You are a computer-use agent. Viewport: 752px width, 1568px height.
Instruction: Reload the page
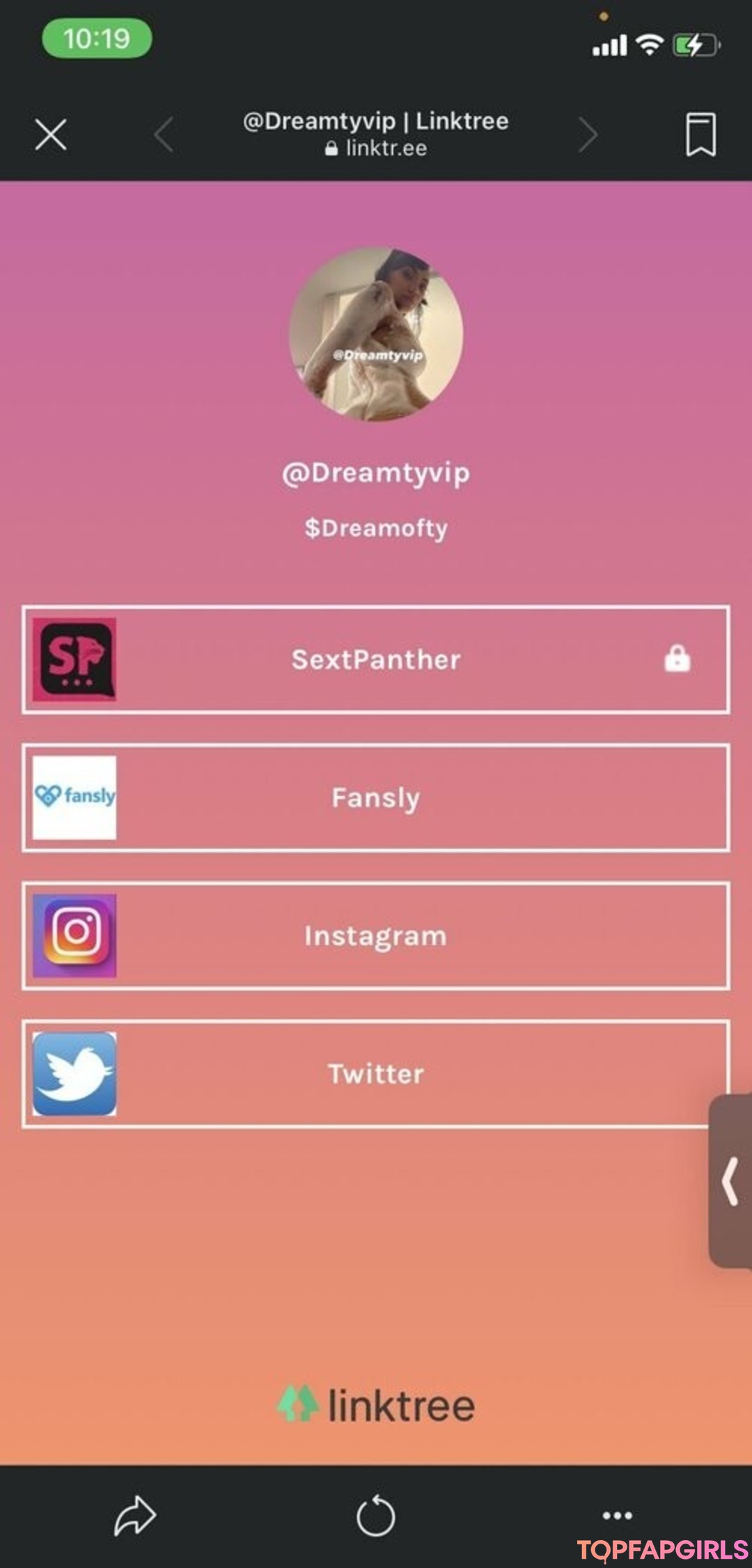click(376, 1516)
